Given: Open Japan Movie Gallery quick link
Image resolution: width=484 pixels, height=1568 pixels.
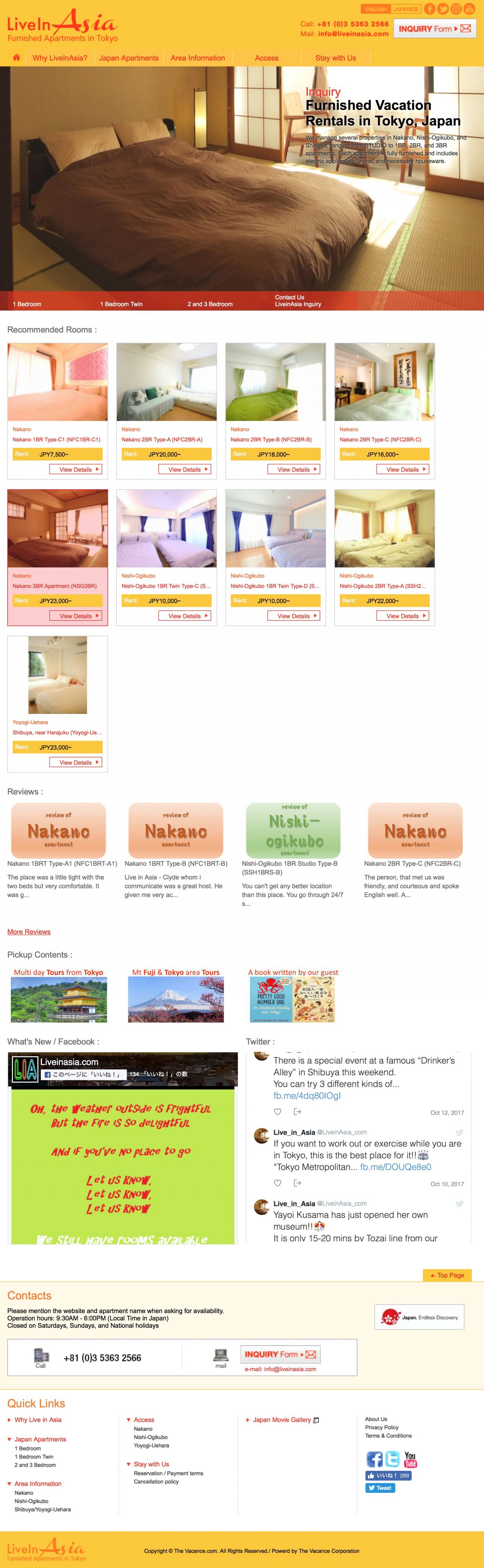Looking at the screenshot, I should click(282, 1420).
